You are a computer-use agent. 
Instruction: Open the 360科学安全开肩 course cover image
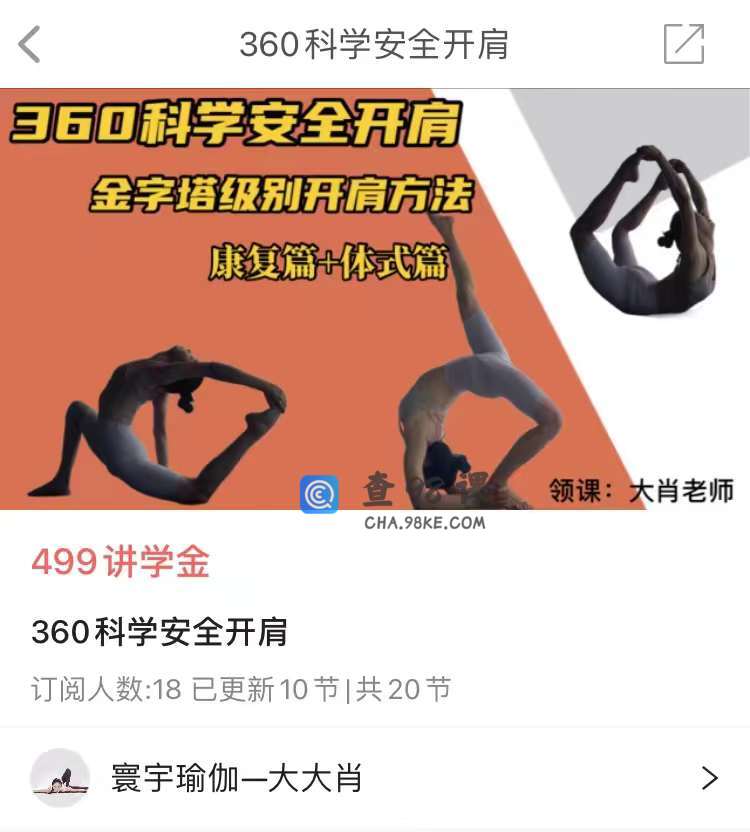375,300
